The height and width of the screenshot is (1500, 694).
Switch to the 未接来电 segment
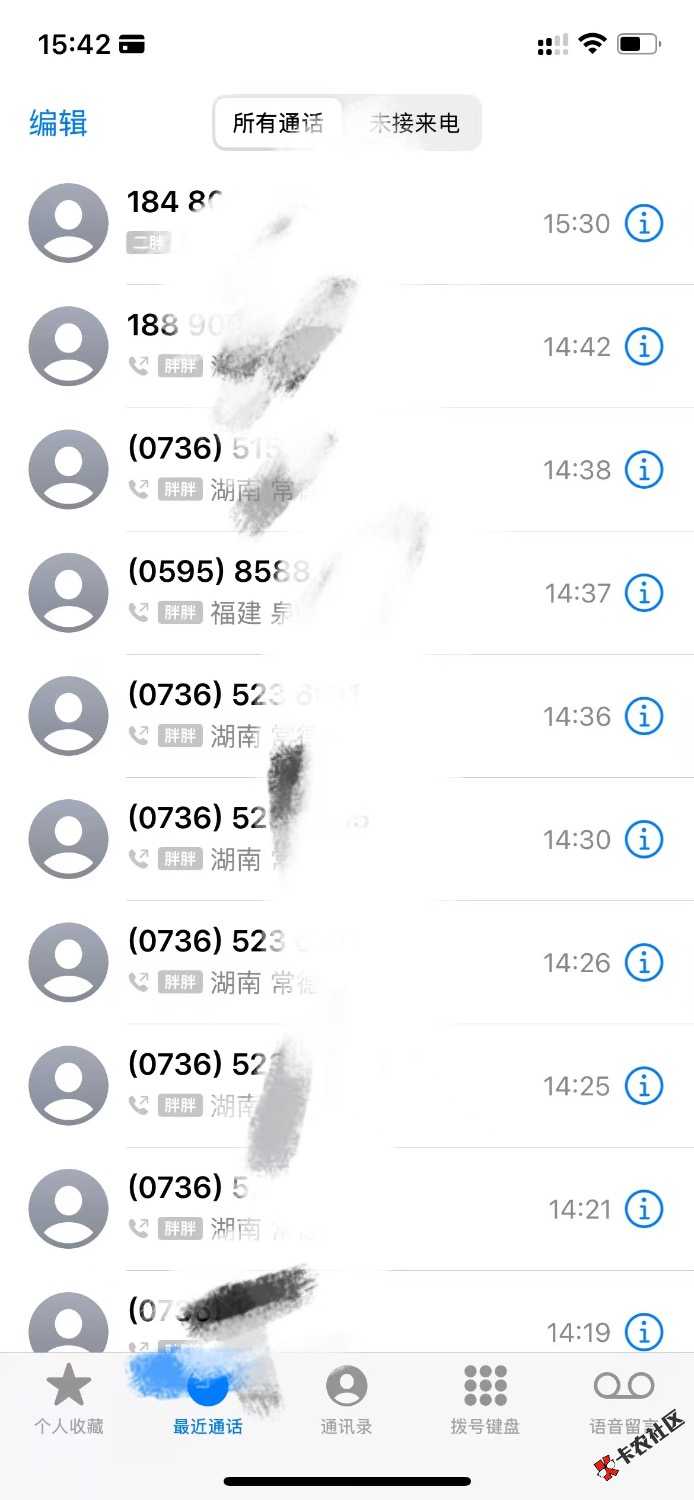pyautogui.click(x=413, y=123)
